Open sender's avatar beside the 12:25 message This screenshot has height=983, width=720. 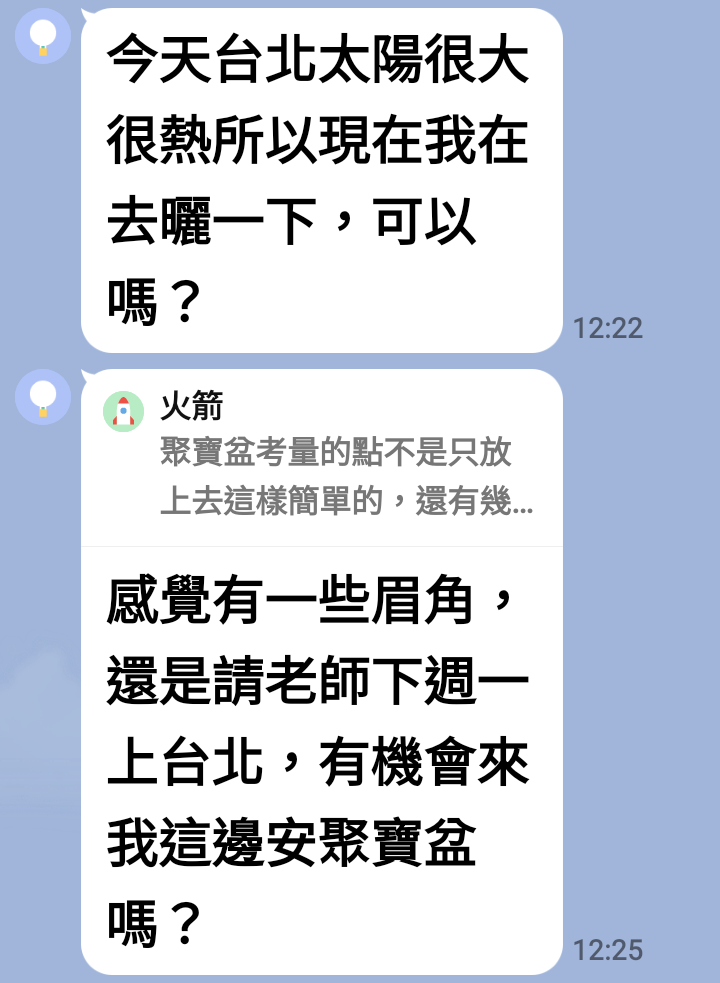point(43,397)
